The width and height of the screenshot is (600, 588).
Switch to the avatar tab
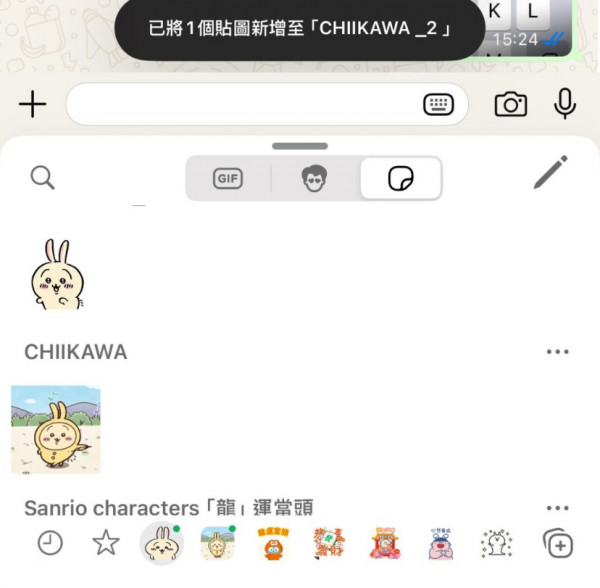(315, 179)
